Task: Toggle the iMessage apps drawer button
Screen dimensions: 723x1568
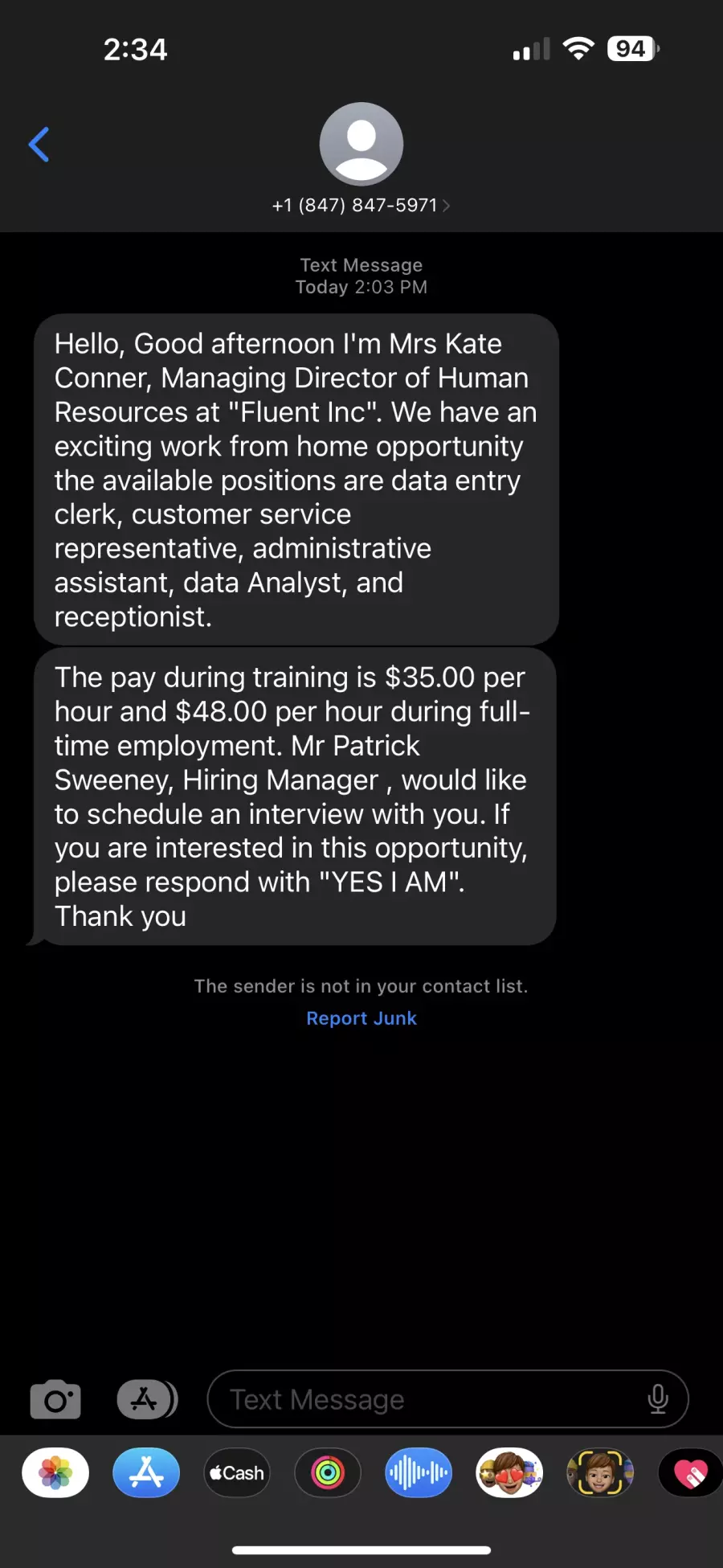Action: pyautogui.click(x=147, y=1399)
